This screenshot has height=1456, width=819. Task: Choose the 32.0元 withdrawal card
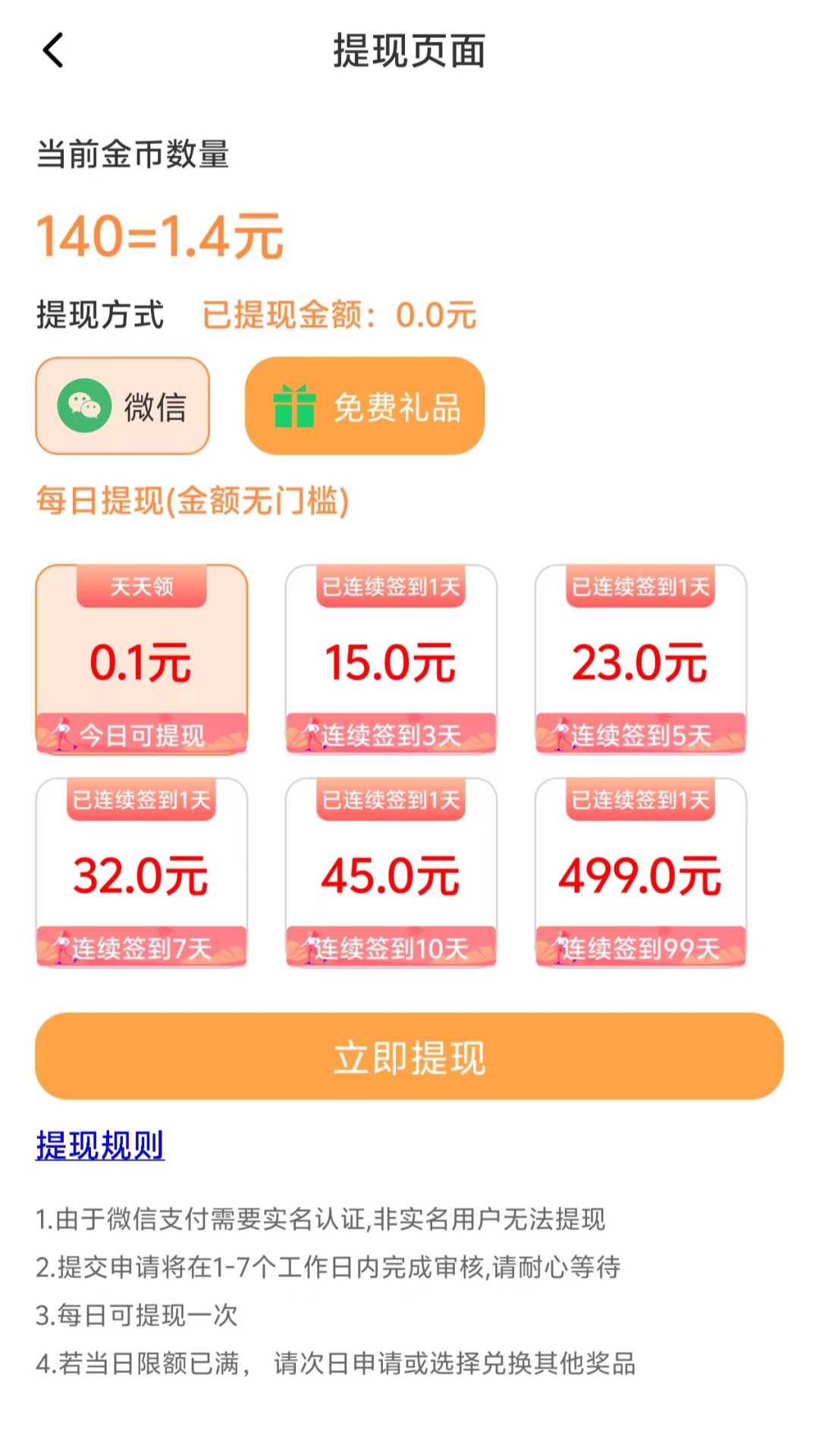pyautogui.click(x=142, y=873)
